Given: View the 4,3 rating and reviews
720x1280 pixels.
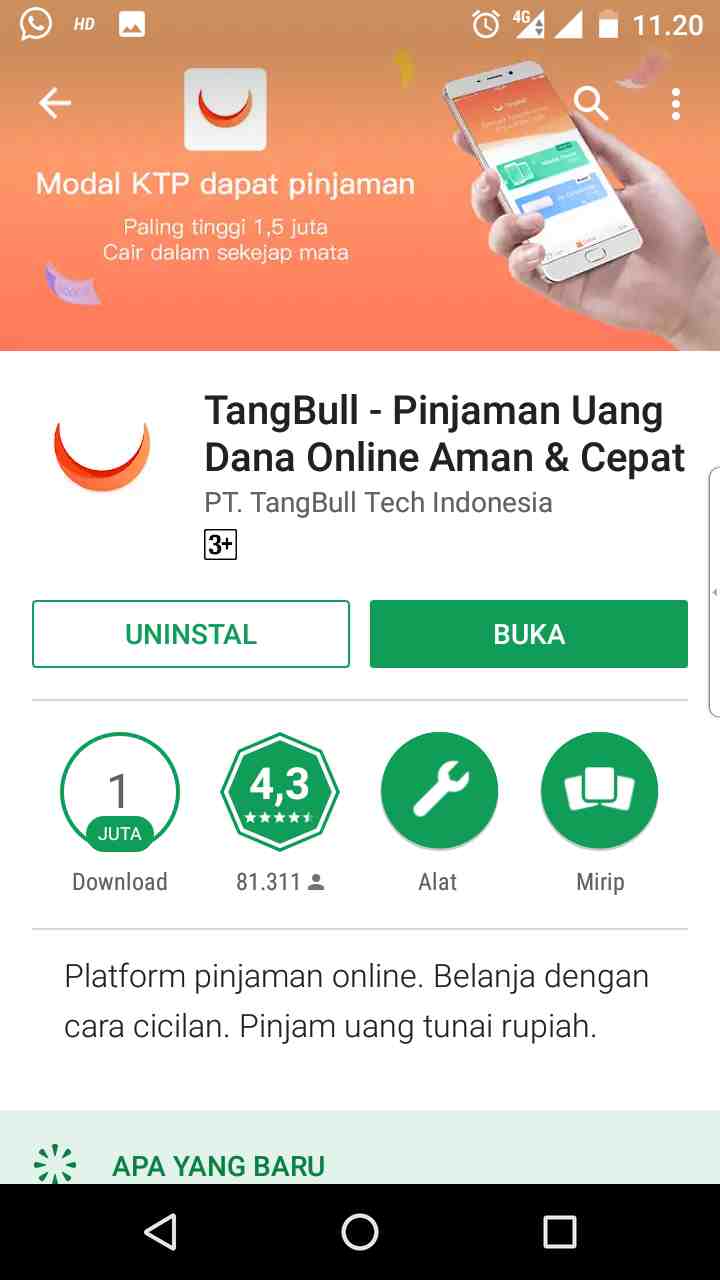Looking at the screenshot, I should click(x=280, y=791).
